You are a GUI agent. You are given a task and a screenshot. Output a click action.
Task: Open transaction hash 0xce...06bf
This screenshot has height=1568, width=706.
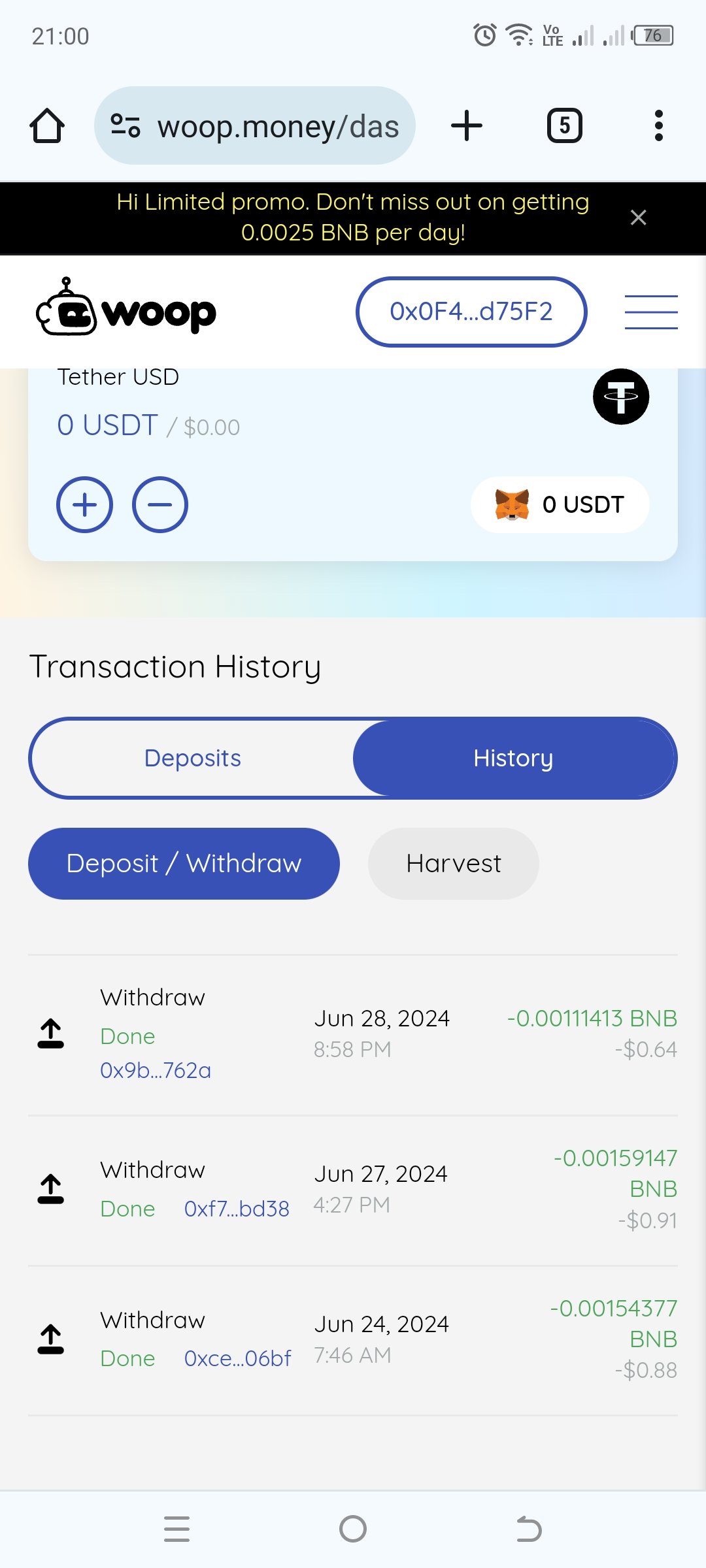click(237, 1358)
